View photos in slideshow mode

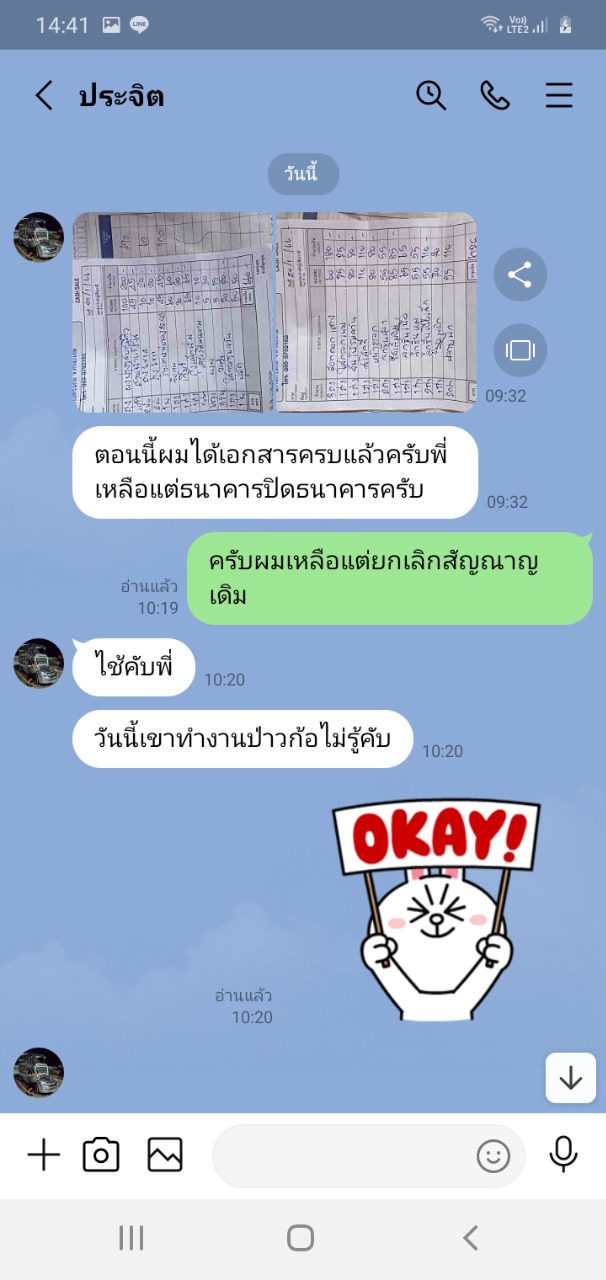520,350
